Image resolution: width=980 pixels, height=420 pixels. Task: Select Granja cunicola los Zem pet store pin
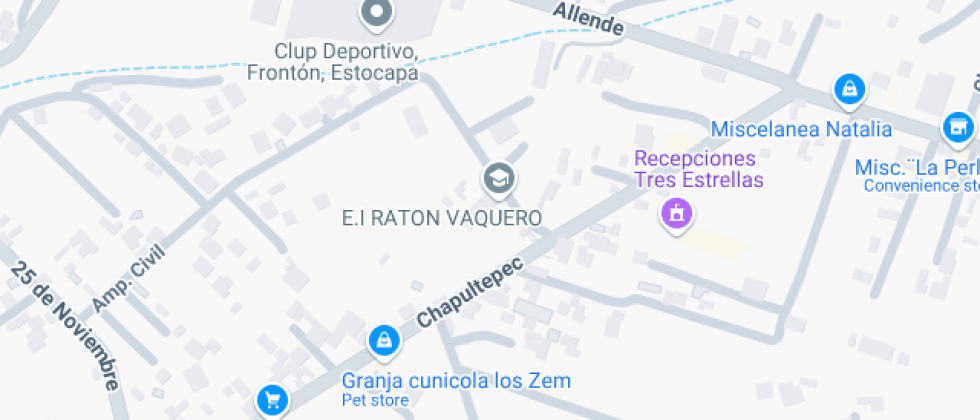[x=382, y=342]
